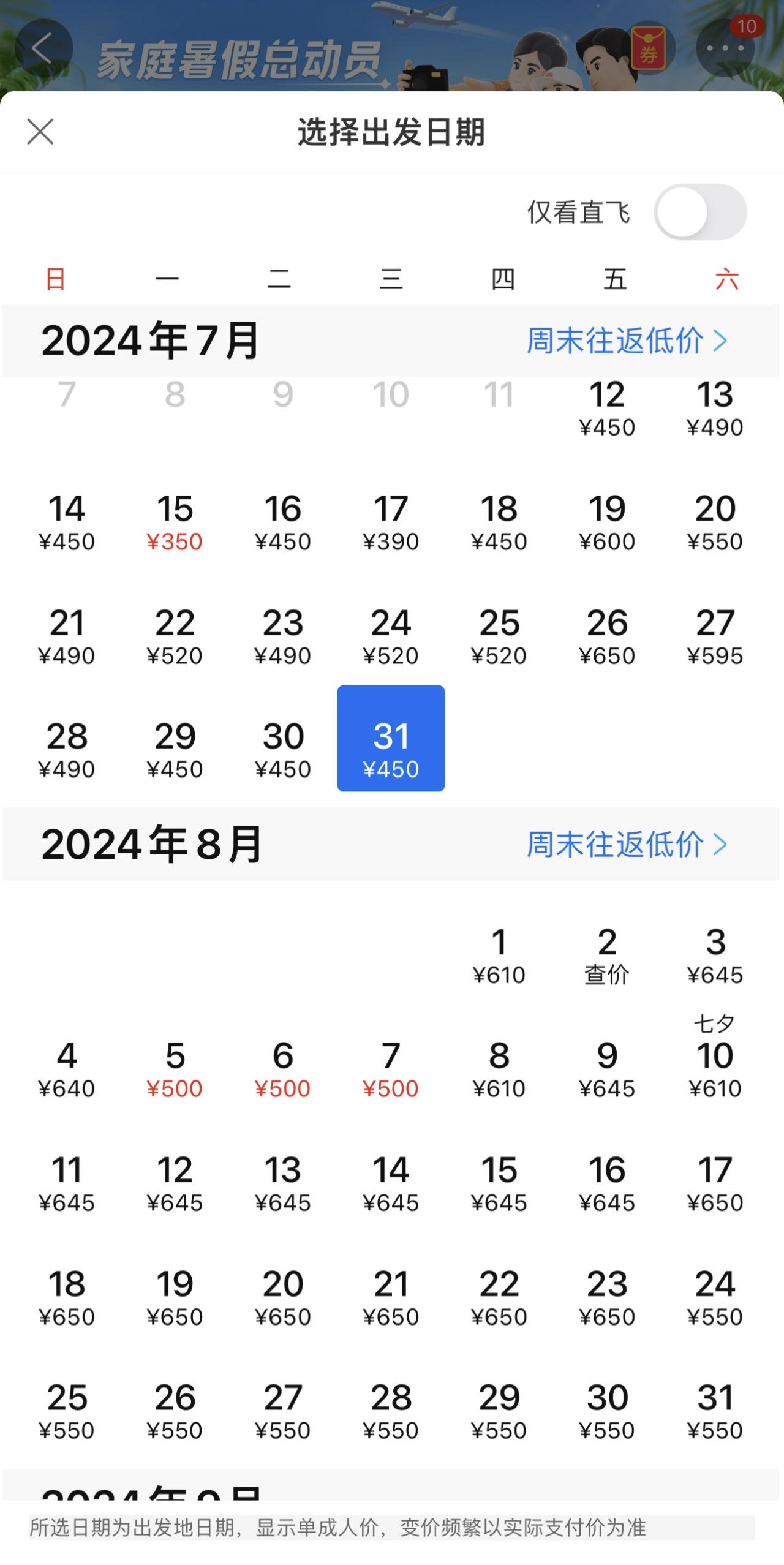Select July 27 priced ¥595
This screenshot has width=784, height=1565.
(x=715, y=637)
